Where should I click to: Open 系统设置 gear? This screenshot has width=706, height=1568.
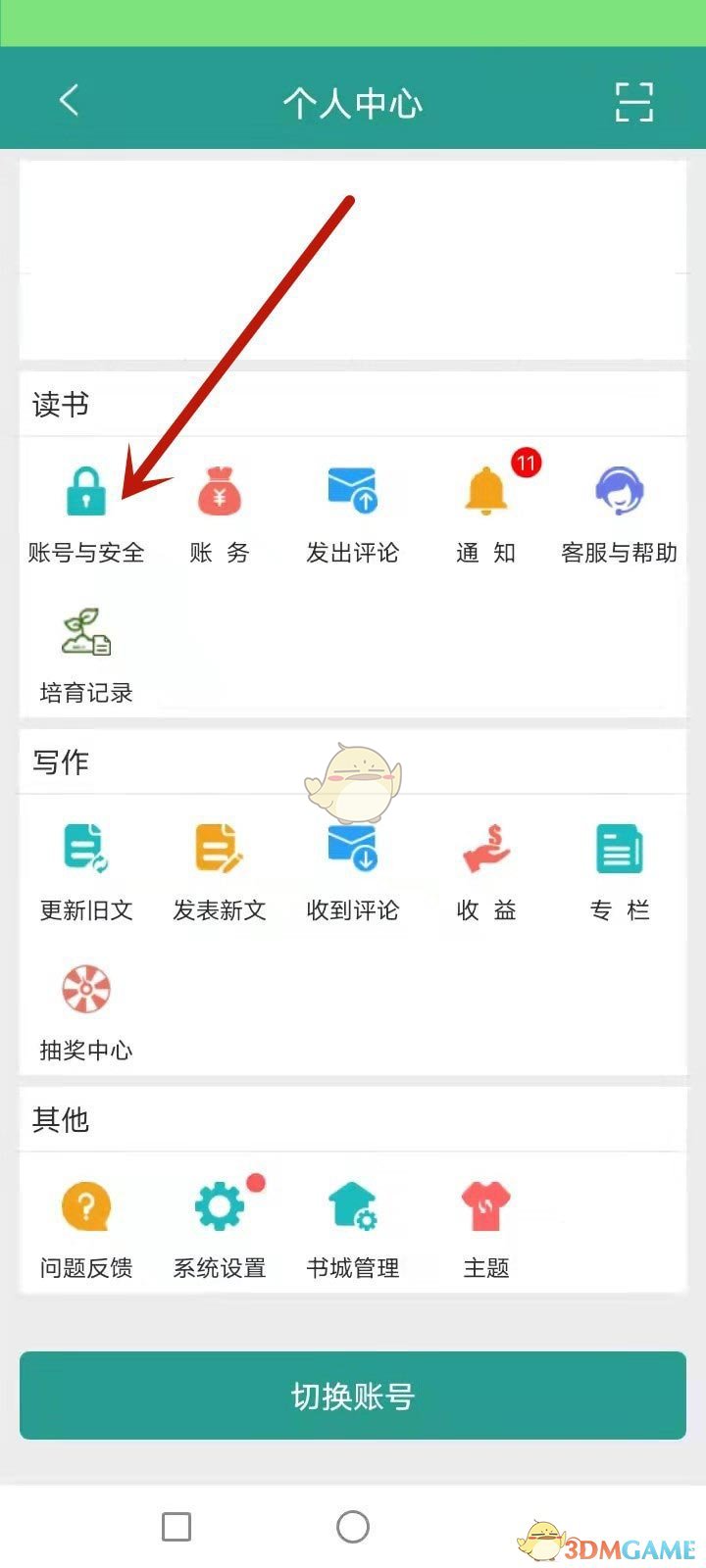[220, 1227]
